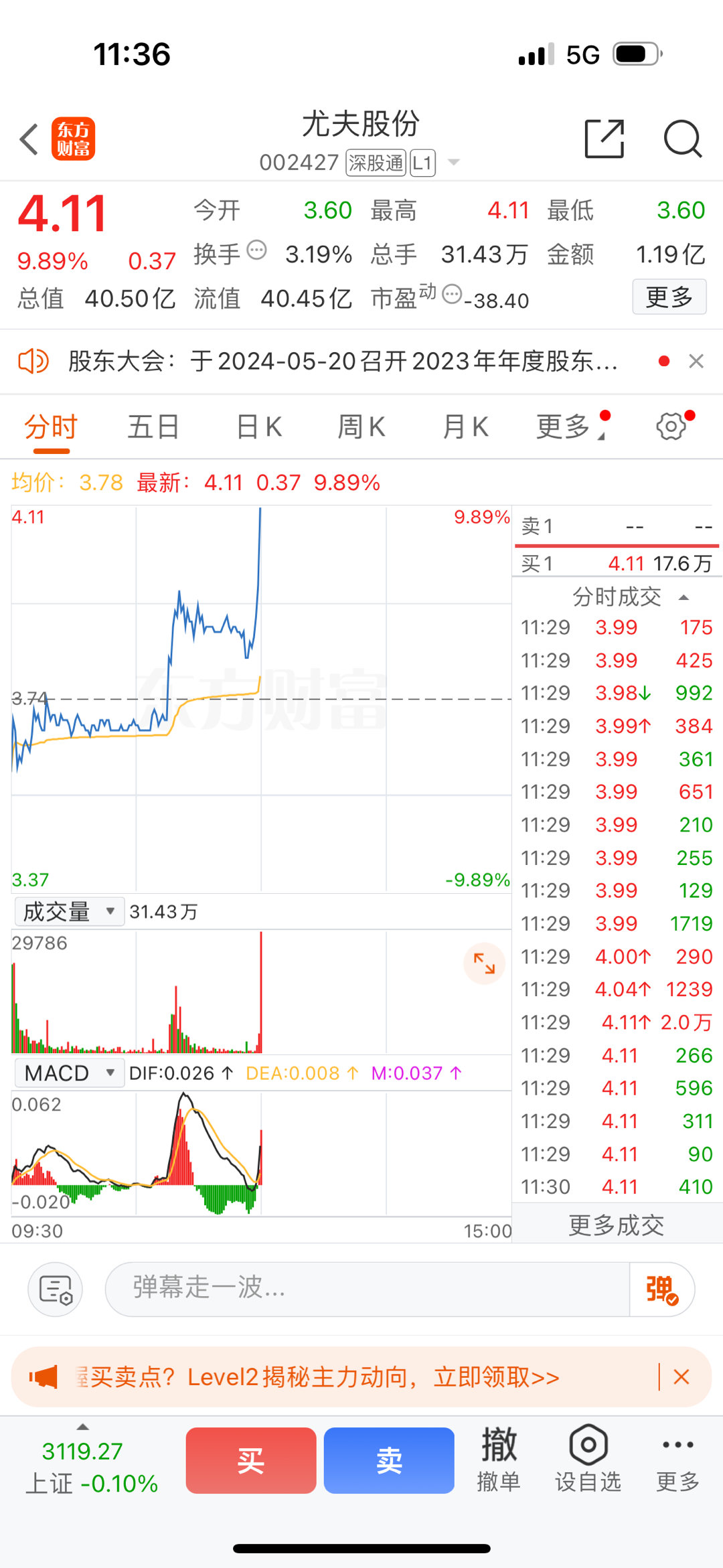This screenshot has height=1568, width=723.
Task: Open the search magnifier icon
Action: [x=682, y=139]
